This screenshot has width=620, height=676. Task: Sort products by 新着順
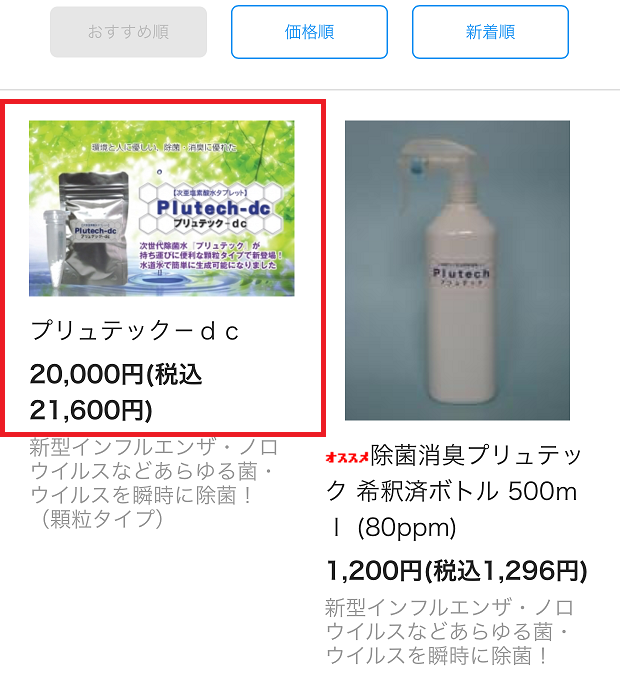(490, 32)
